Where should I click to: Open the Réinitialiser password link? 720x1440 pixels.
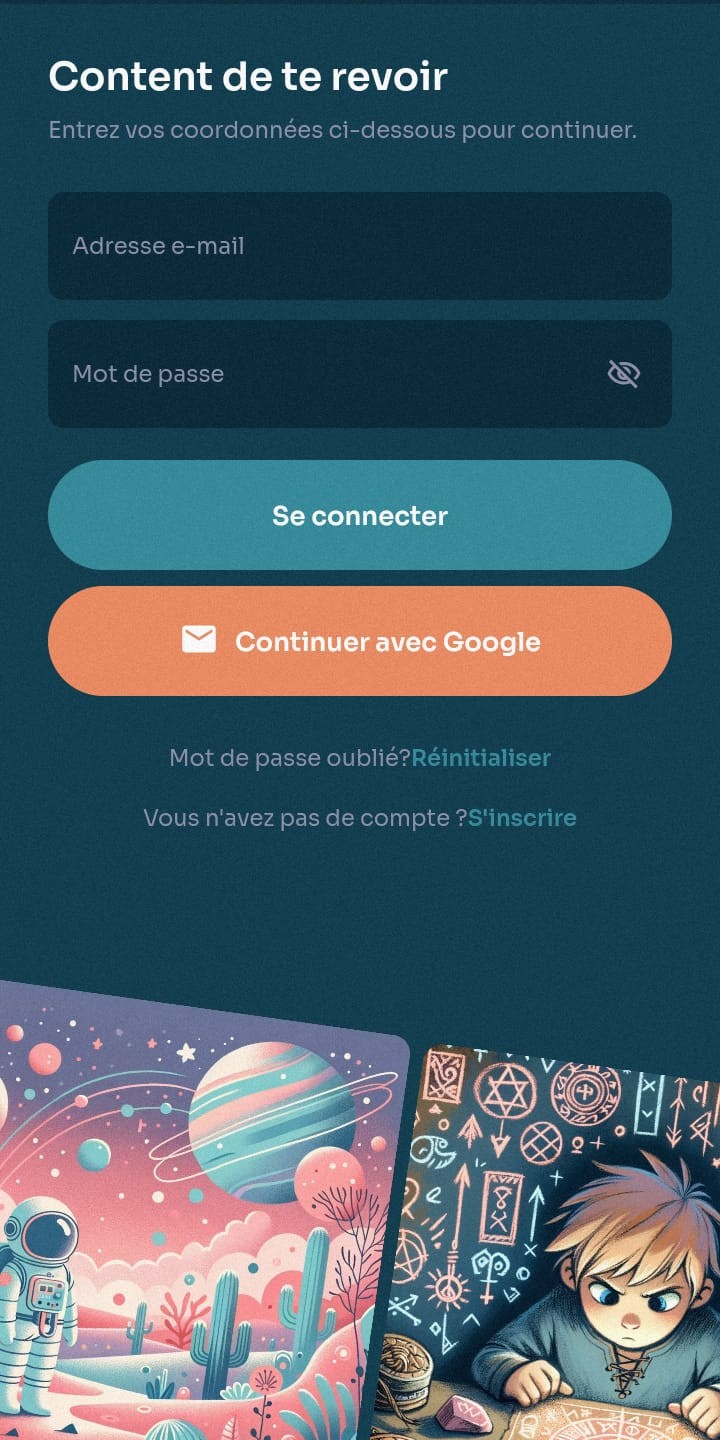[481, 758]
